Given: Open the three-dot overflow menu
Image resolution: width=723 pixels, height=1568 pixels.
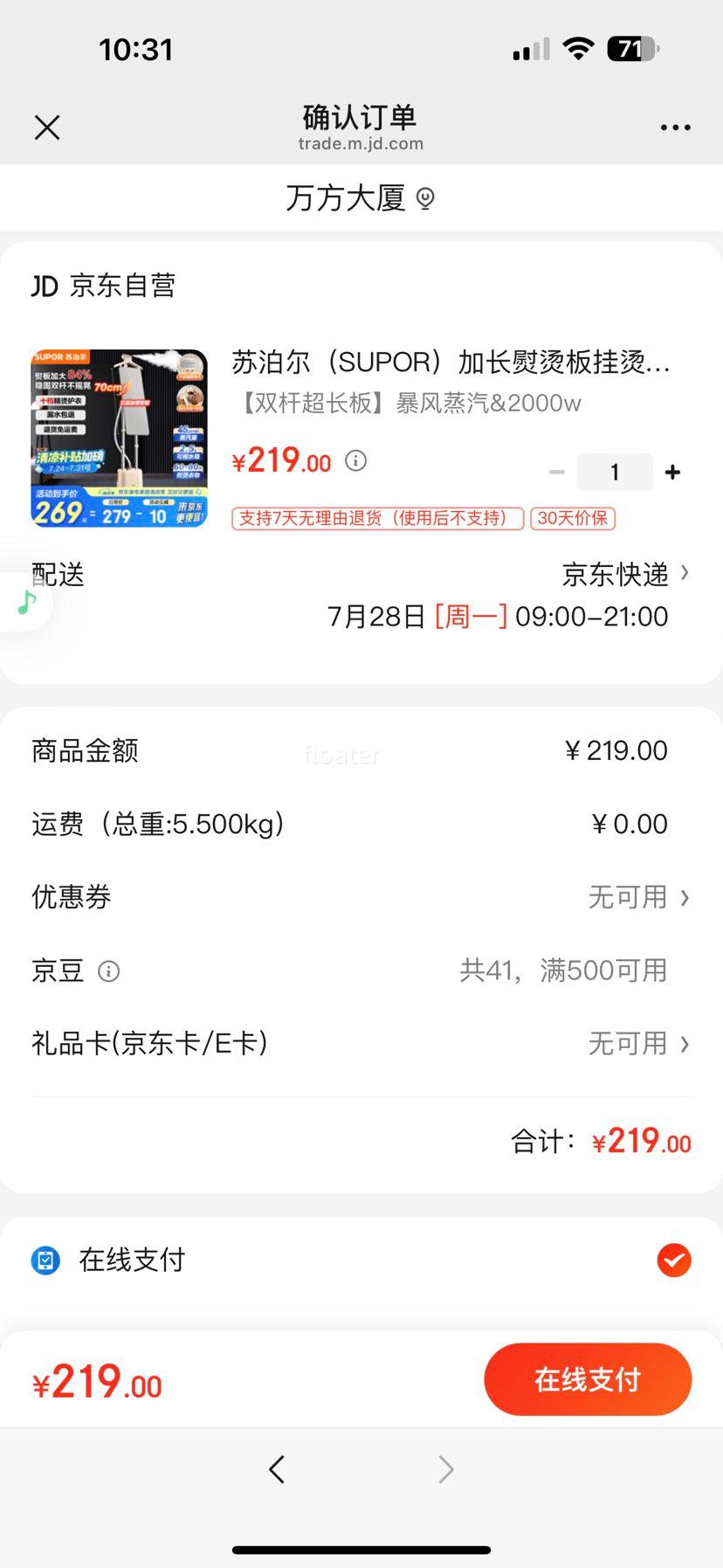Looking at the screenshot, I should coord(675,128).
